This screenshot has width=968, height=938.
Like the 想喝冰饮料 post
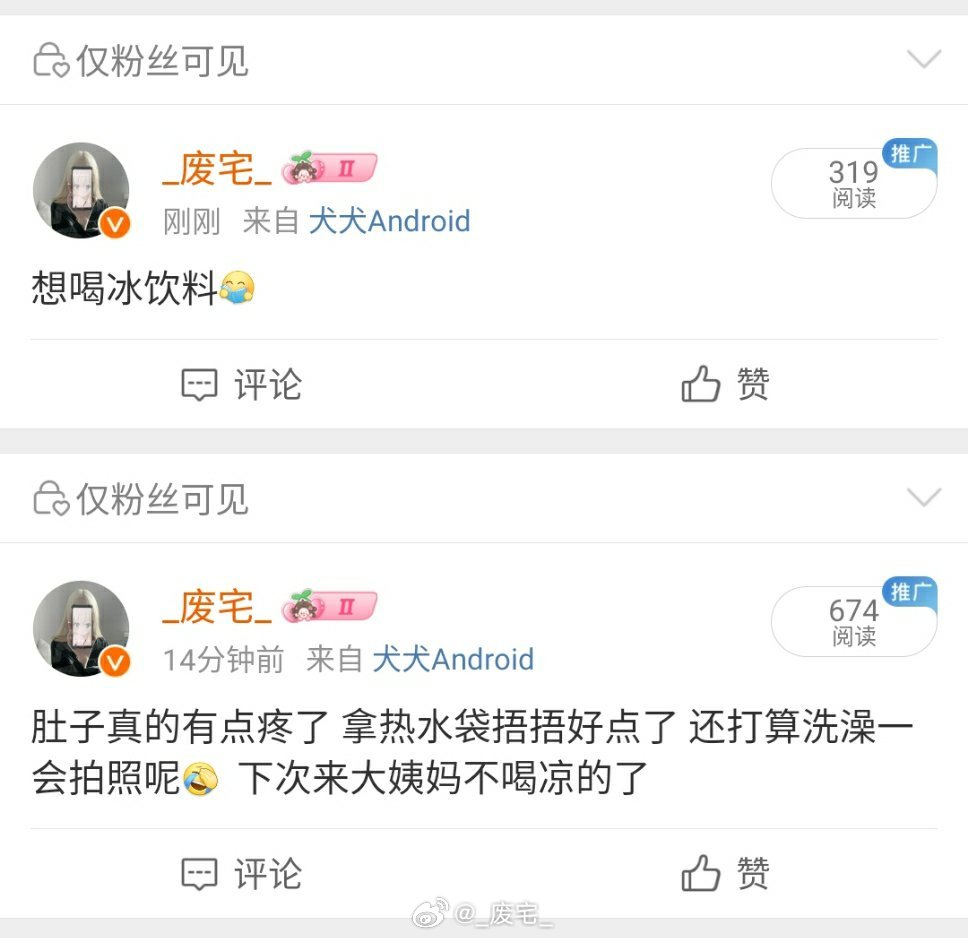click(726, 385)
